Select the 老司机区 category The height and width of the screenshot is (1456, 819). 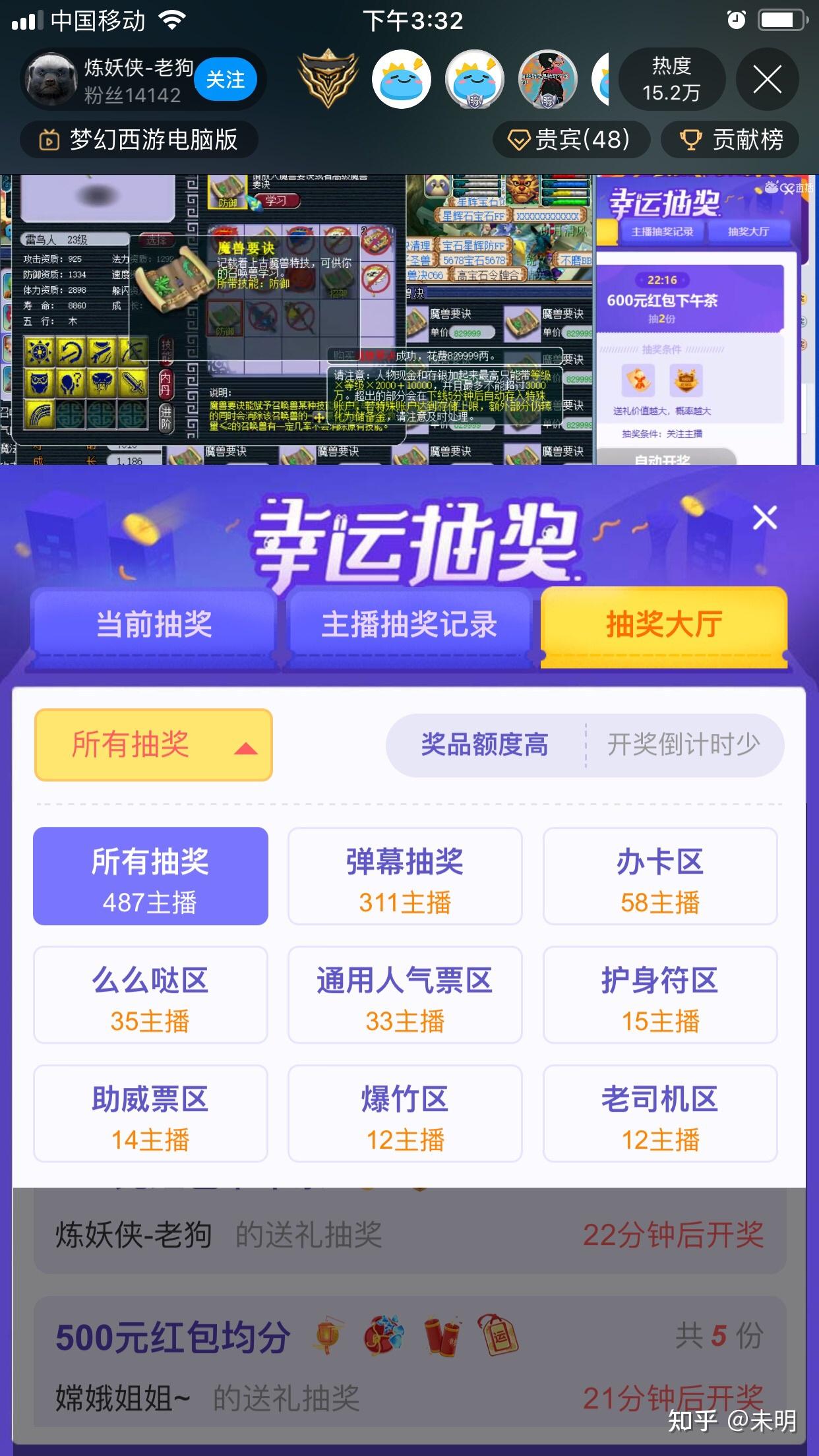(x=660, y=1114)
